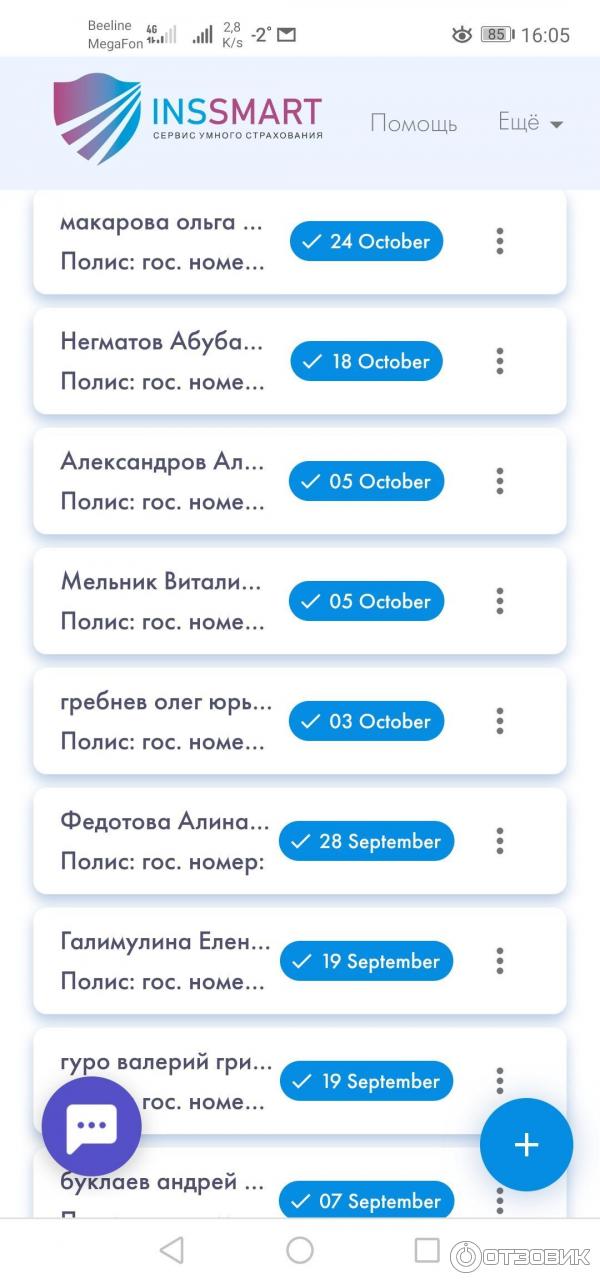600x1283 pixels.
Task: Expand the Ещё dropdown menu
Action: tap(530, 122)
